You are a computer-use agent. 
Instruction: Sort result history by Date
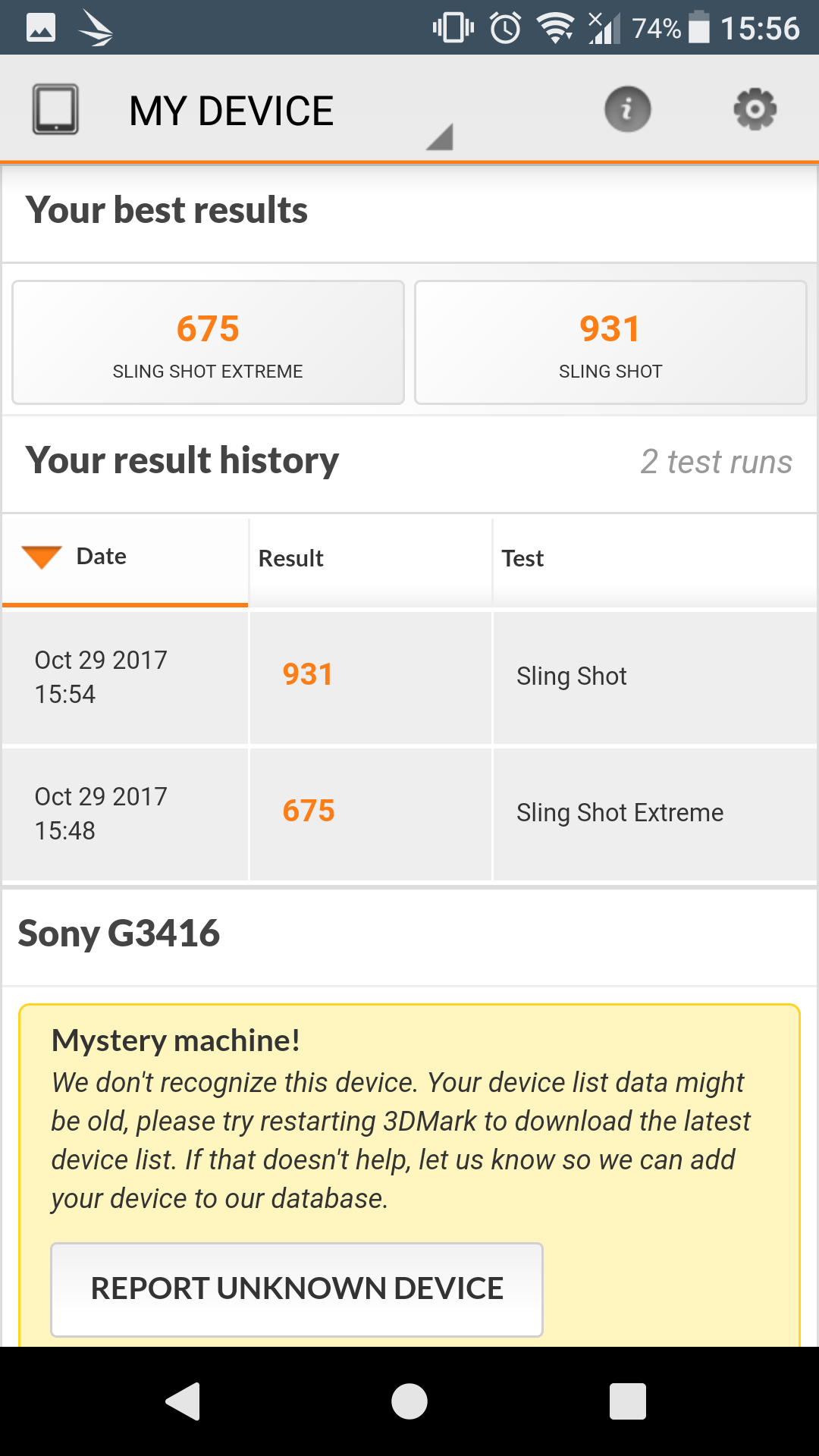pyautogui.click(x=101, y=557)
